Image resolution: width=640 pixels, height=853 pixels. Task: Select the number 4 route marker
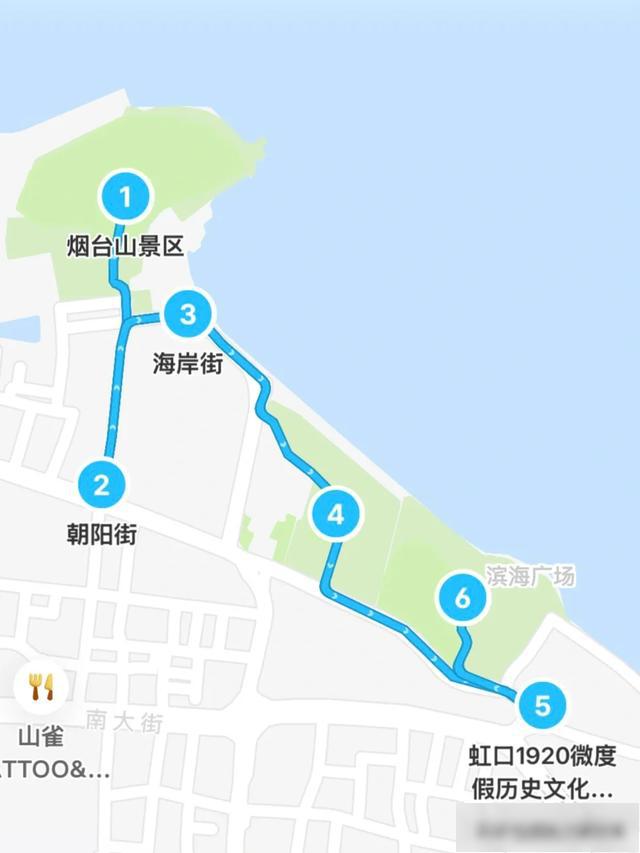336,515
